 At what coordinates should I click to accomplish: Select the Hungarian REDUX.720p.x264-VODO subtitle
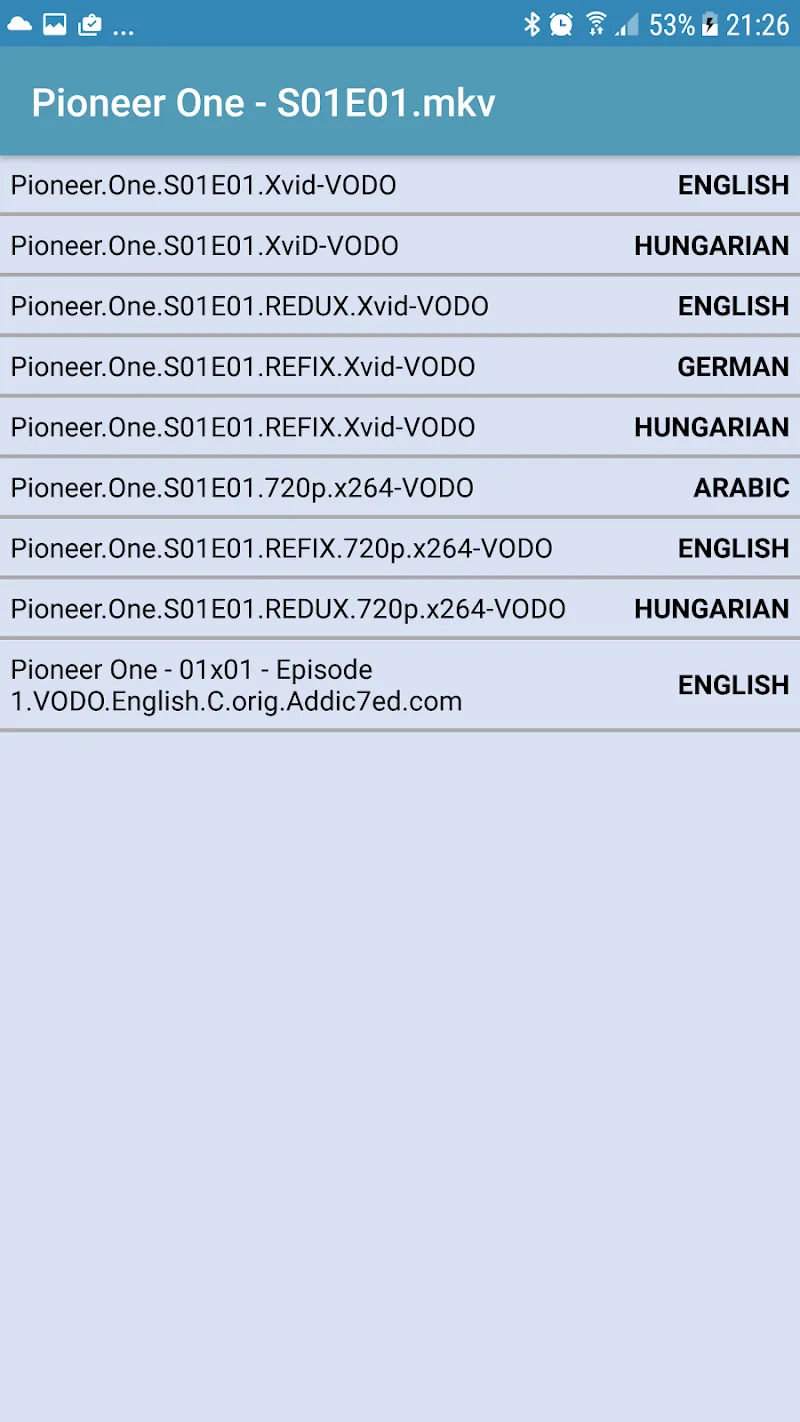point(400,608)
